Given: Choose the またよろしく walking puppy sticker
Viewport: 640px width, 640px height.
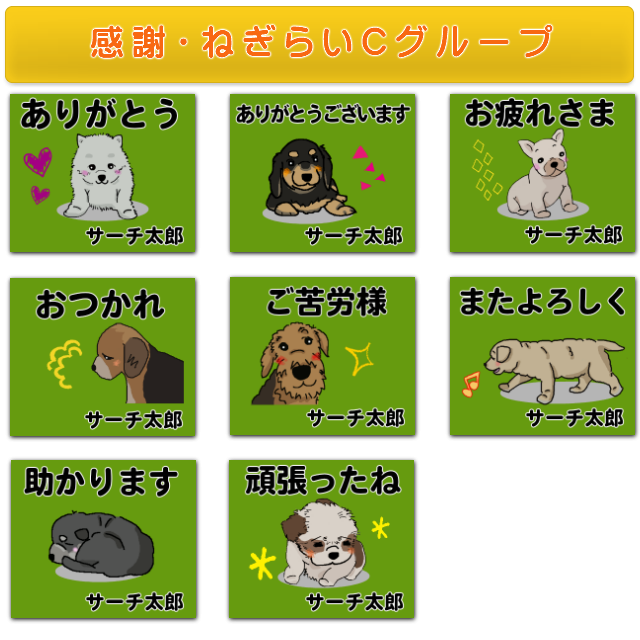Looking at the screenshot, I should point(541,356).
